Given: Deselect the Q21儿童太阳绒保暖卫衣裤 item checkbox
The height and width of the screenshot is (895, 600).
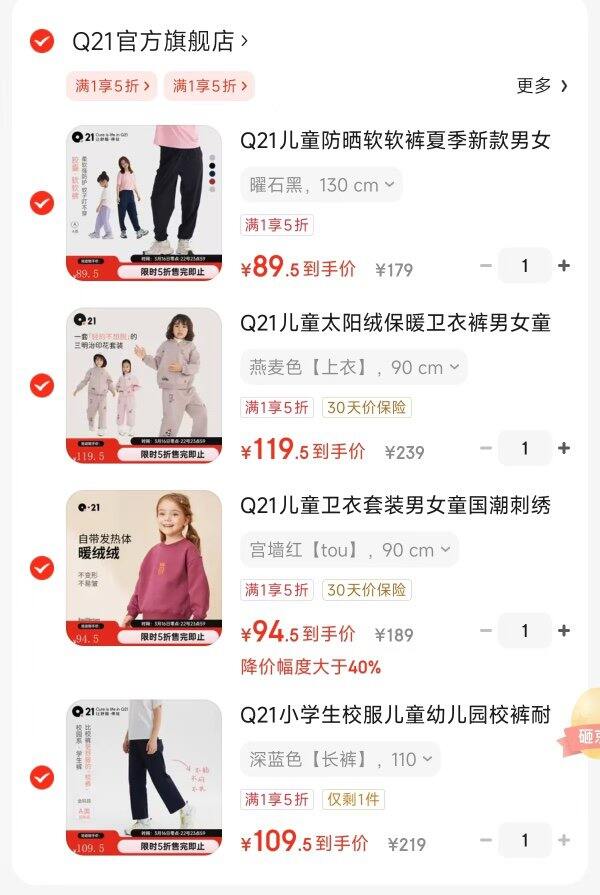Looking at the screenshot, I should coord(42,386).
